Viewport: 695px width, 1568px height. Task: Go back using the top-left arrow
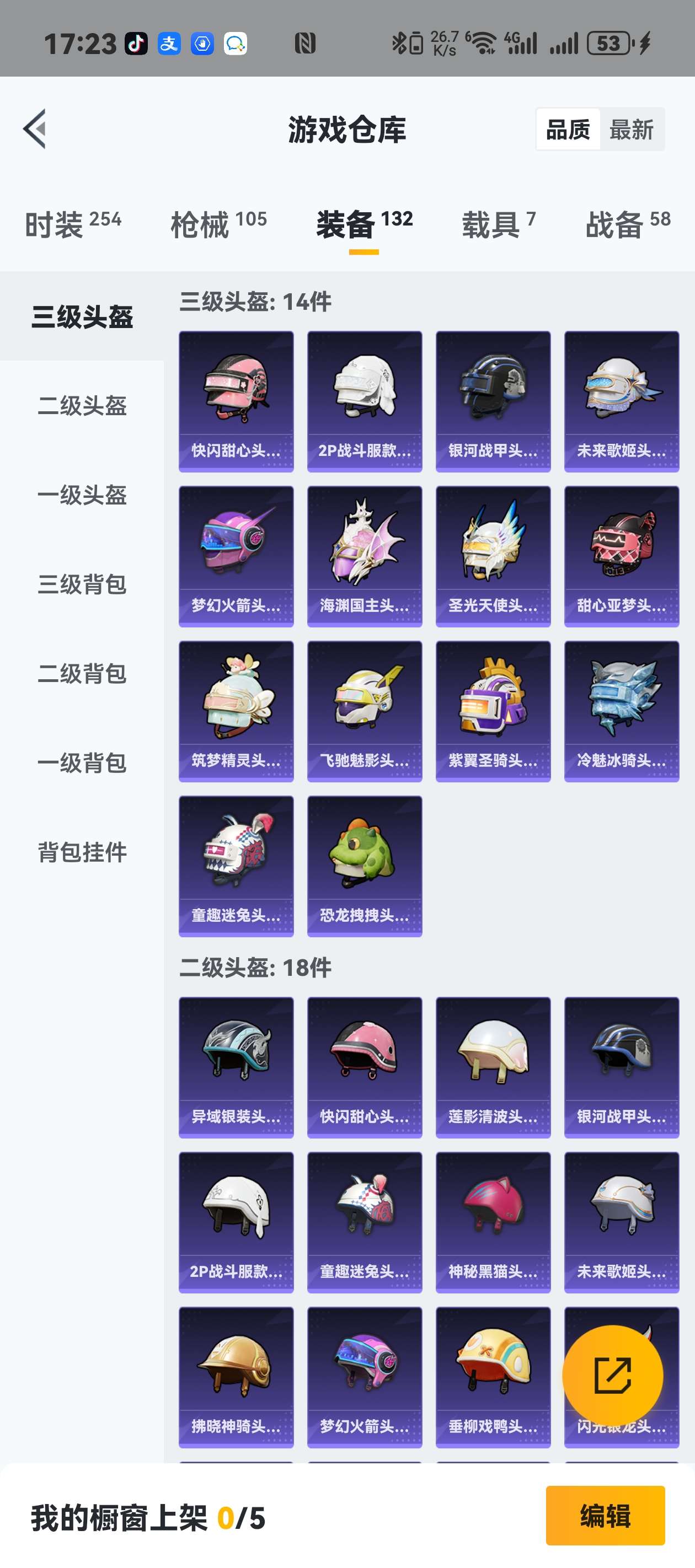point(35,129)
